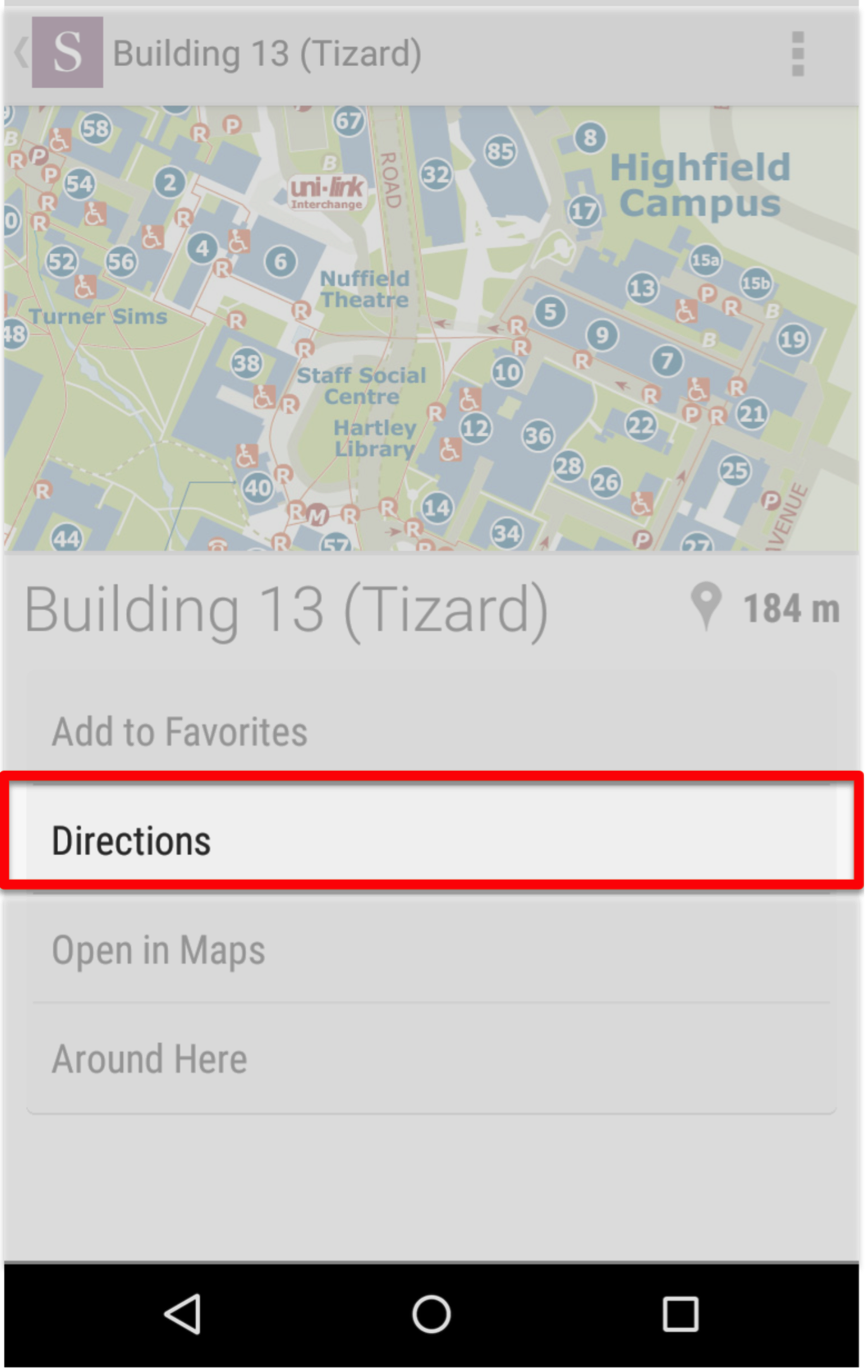
Task: Go back using the app logo arrow
Action: point(56,53)
